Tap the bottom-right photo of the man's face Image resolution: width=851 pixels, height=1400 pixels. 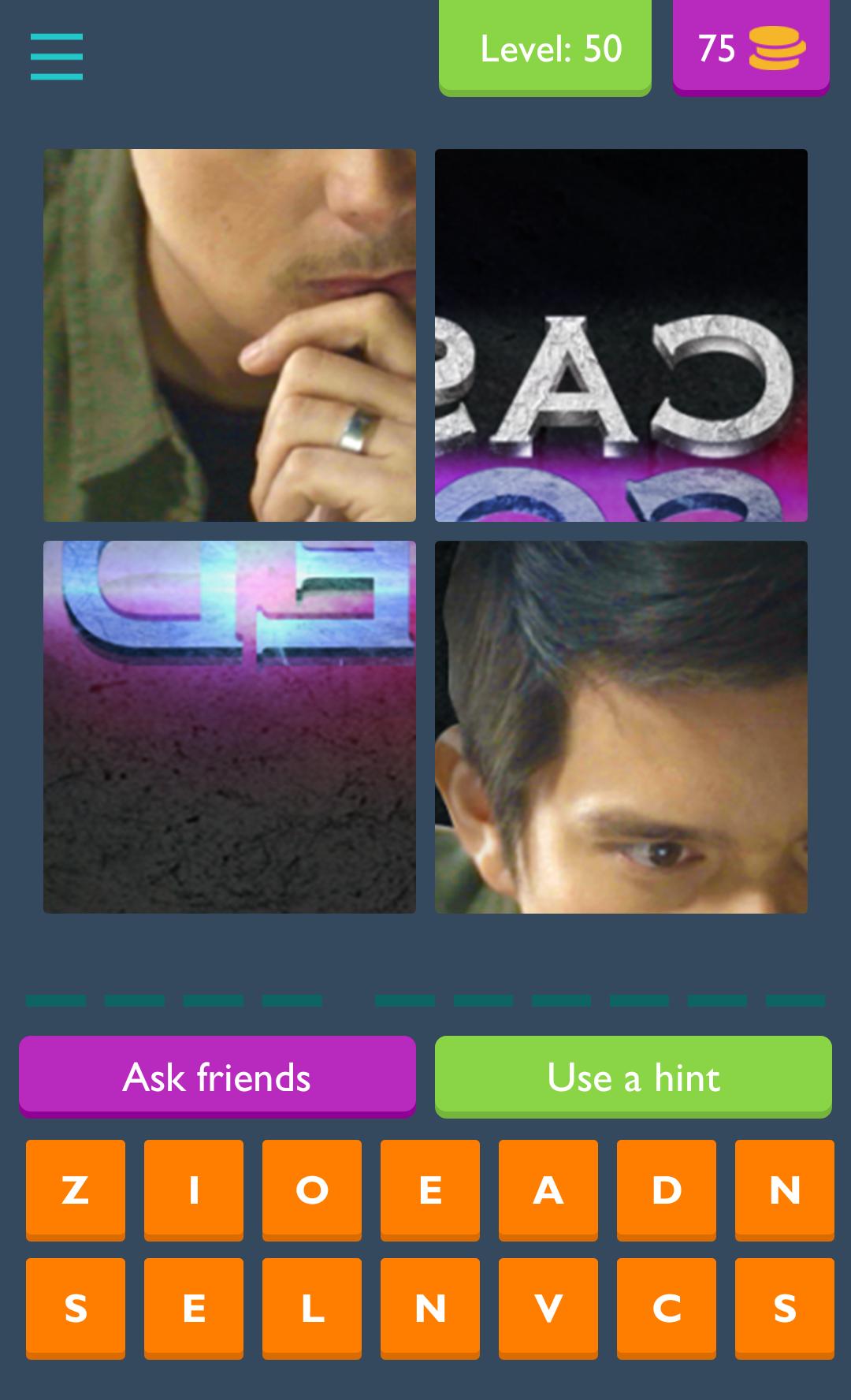[x=622, y=725]
